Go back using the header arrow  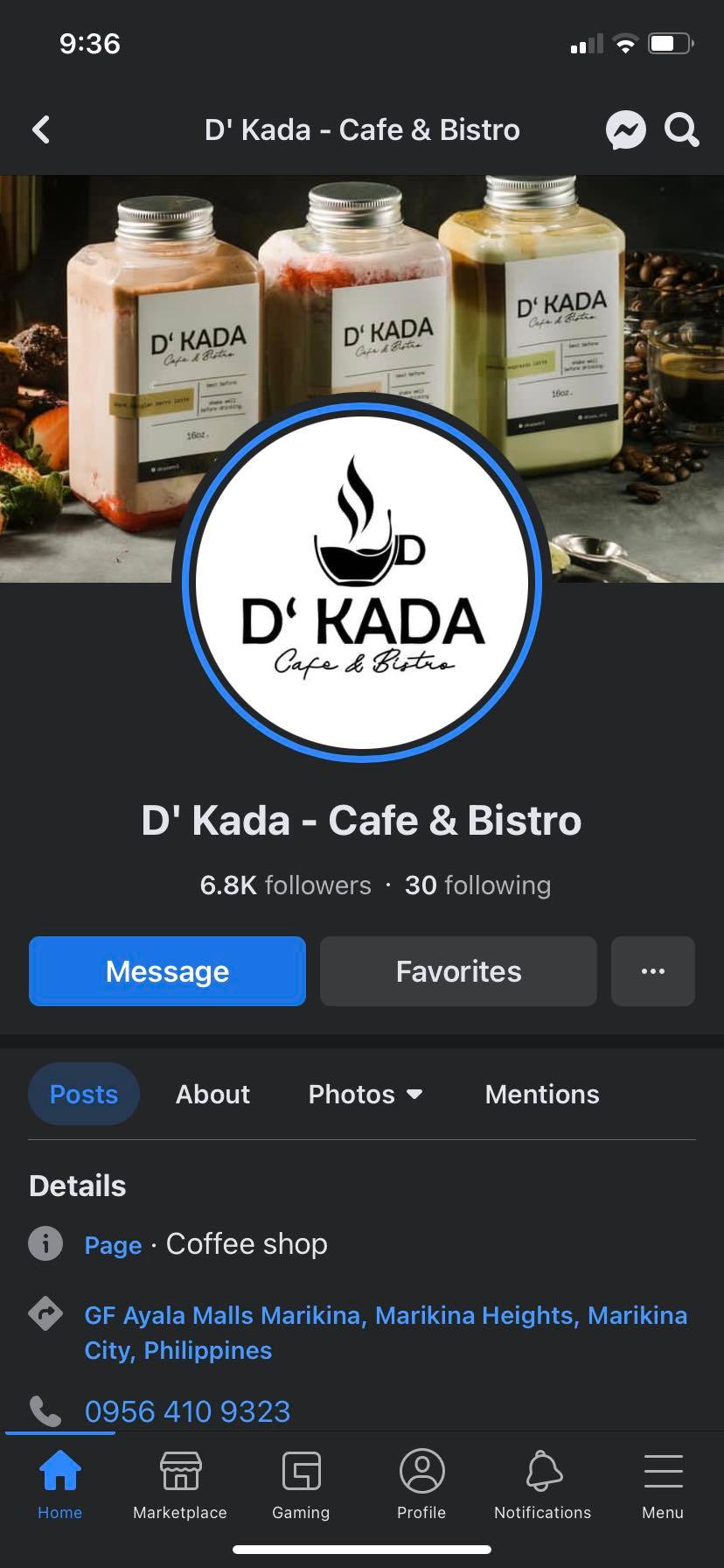point(41,130)
